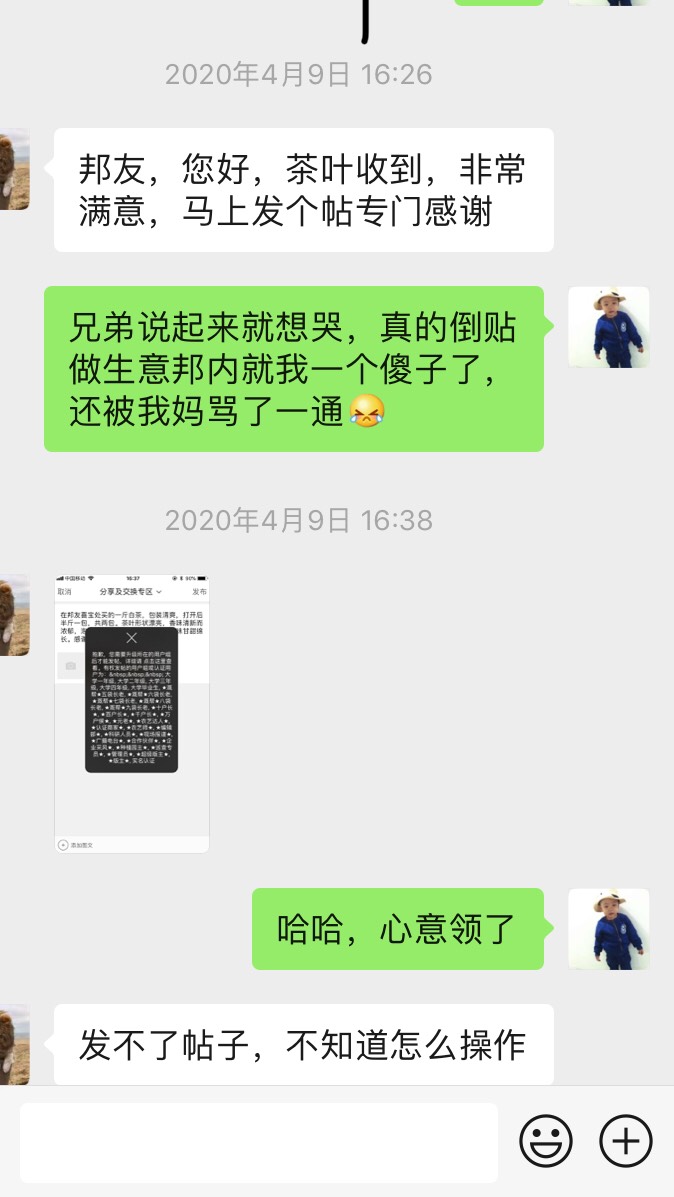Image resolution: width=674 pixels, height=1197 pixels.
Task: Focus the message input field
Action: (x=258, y=1142)
